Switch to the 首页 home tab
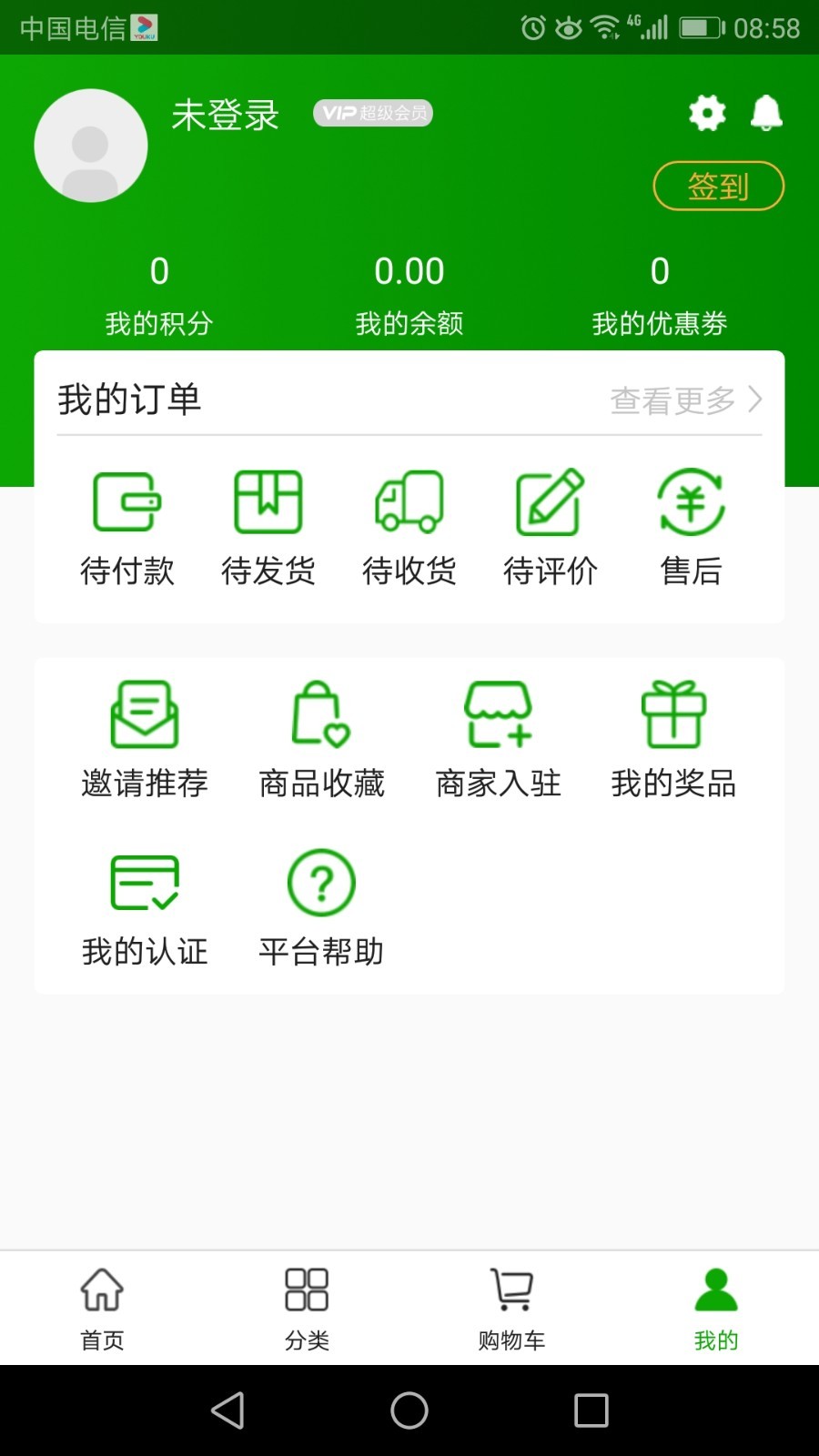 click(x=102, y=1308)
